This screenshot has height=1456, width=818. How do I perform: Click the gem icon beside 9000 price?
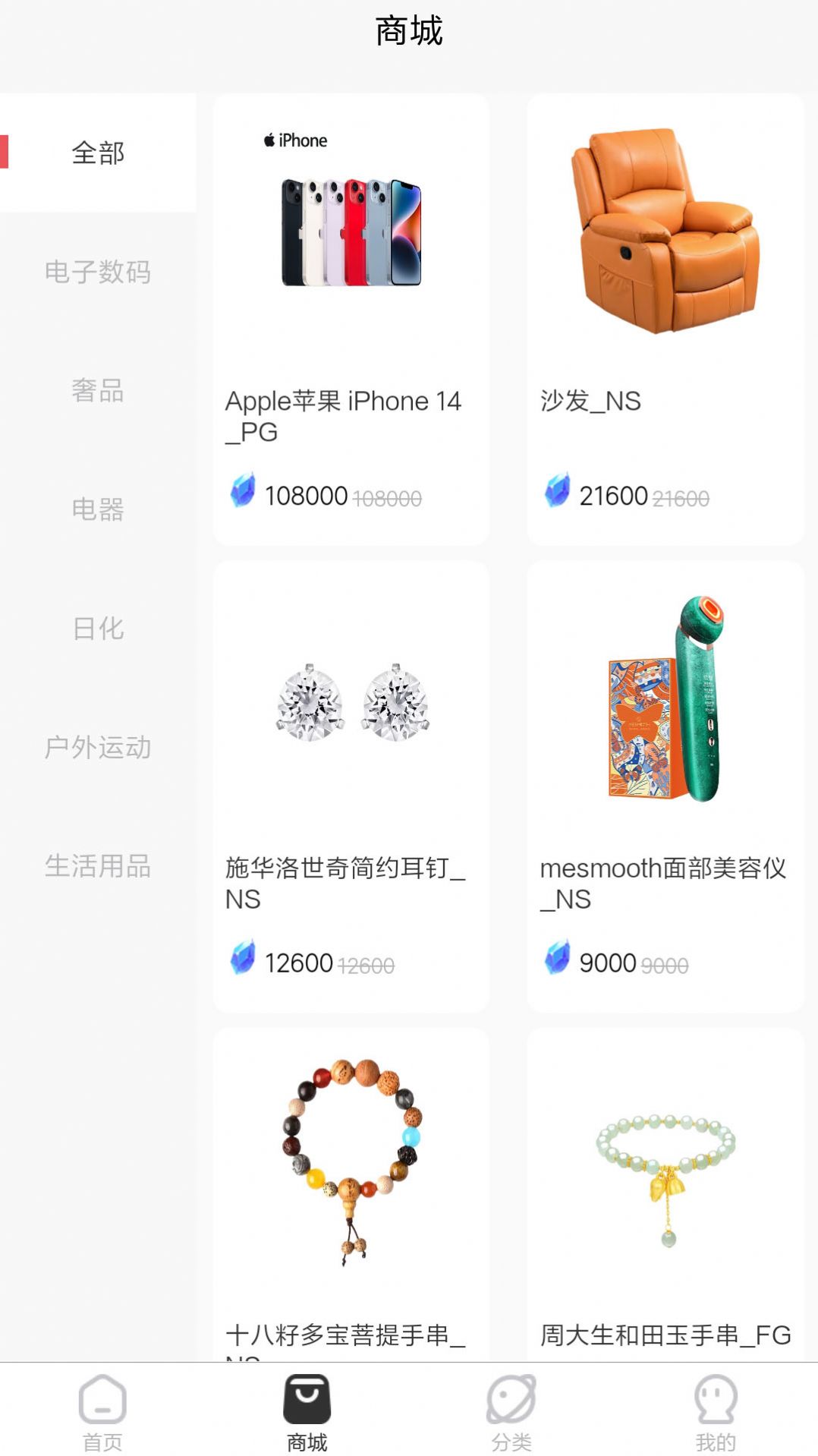pyautogui.click(x=556, y=963)
